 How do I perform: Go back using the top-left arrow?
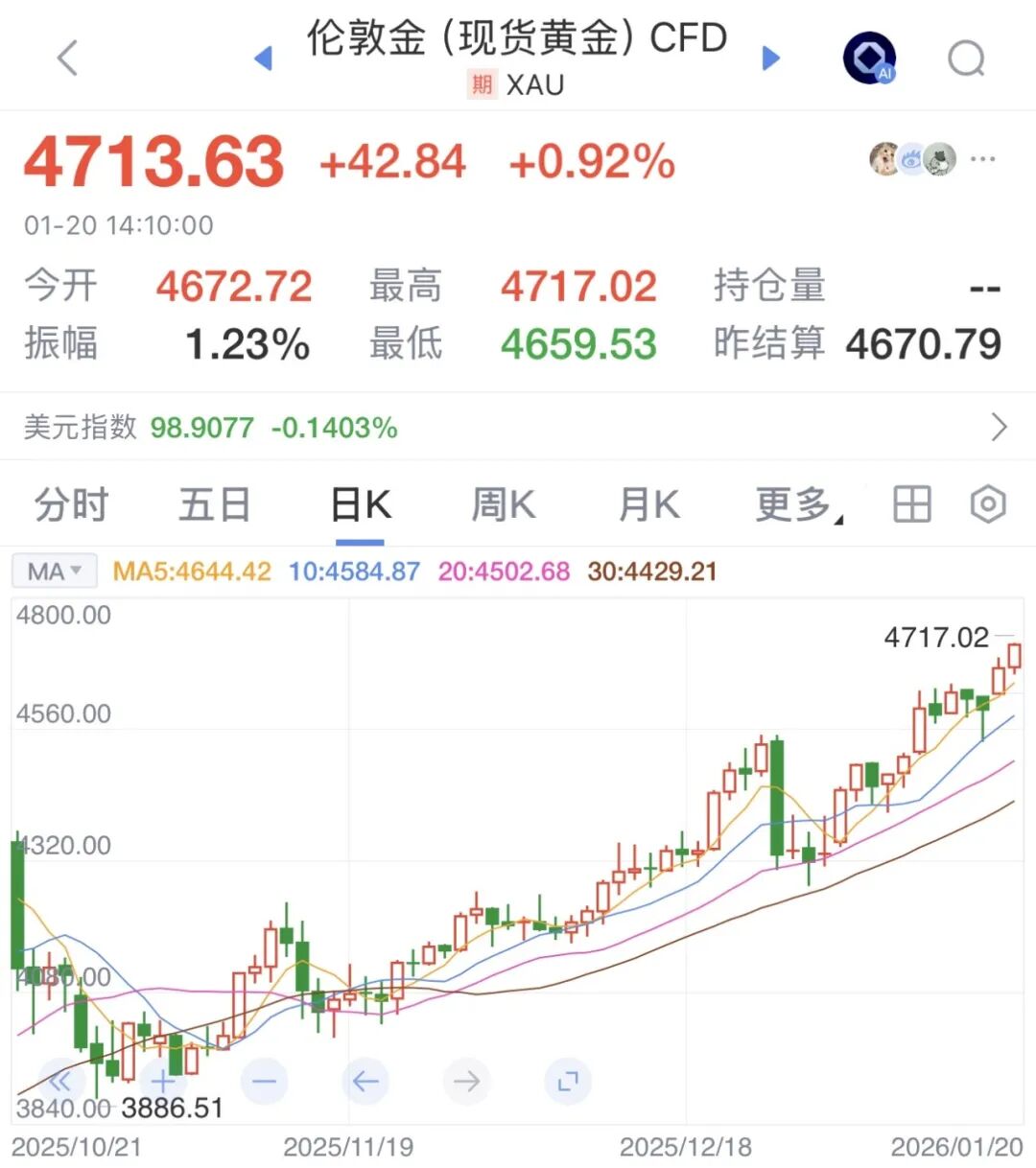tap(67, 58)
